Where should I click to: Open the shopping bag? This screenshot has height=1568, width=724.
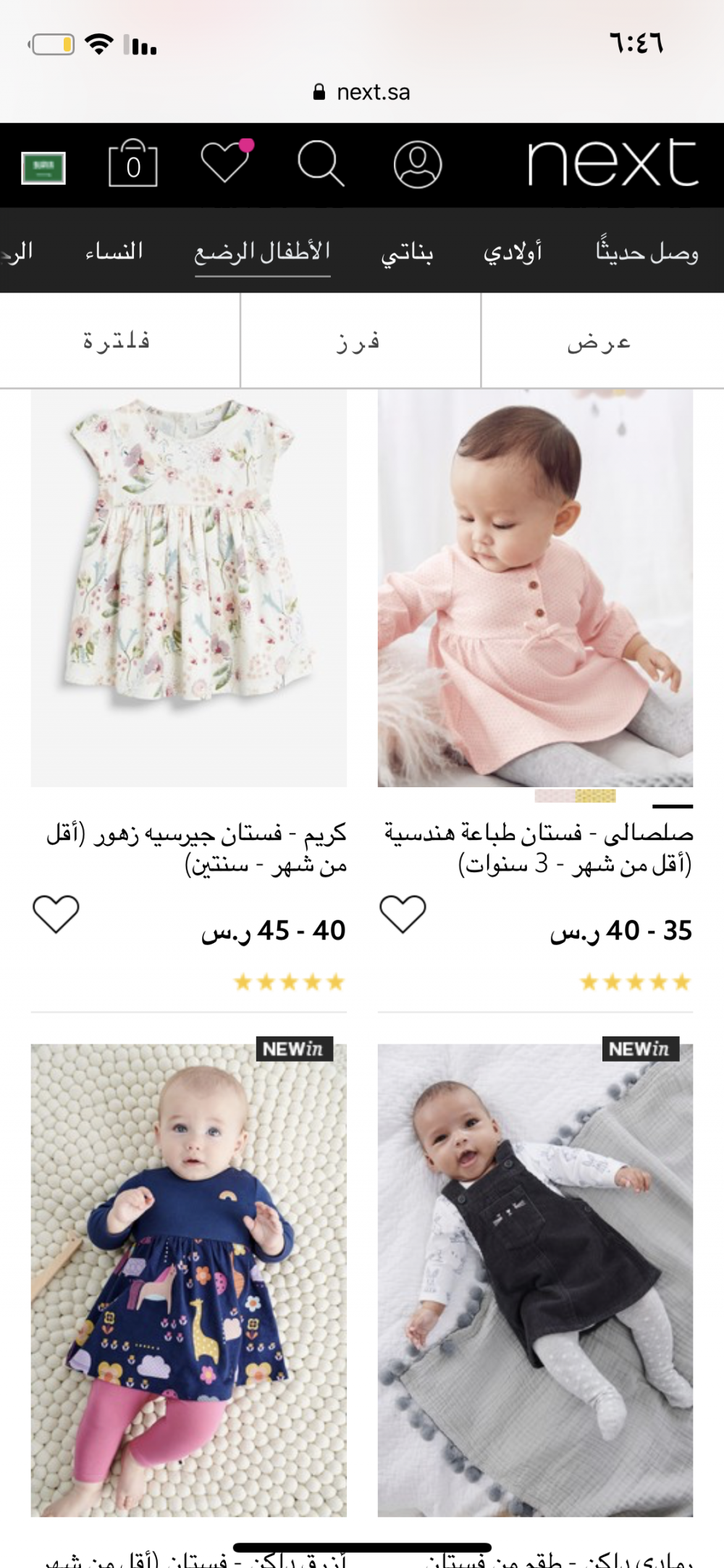click(133, 164)
